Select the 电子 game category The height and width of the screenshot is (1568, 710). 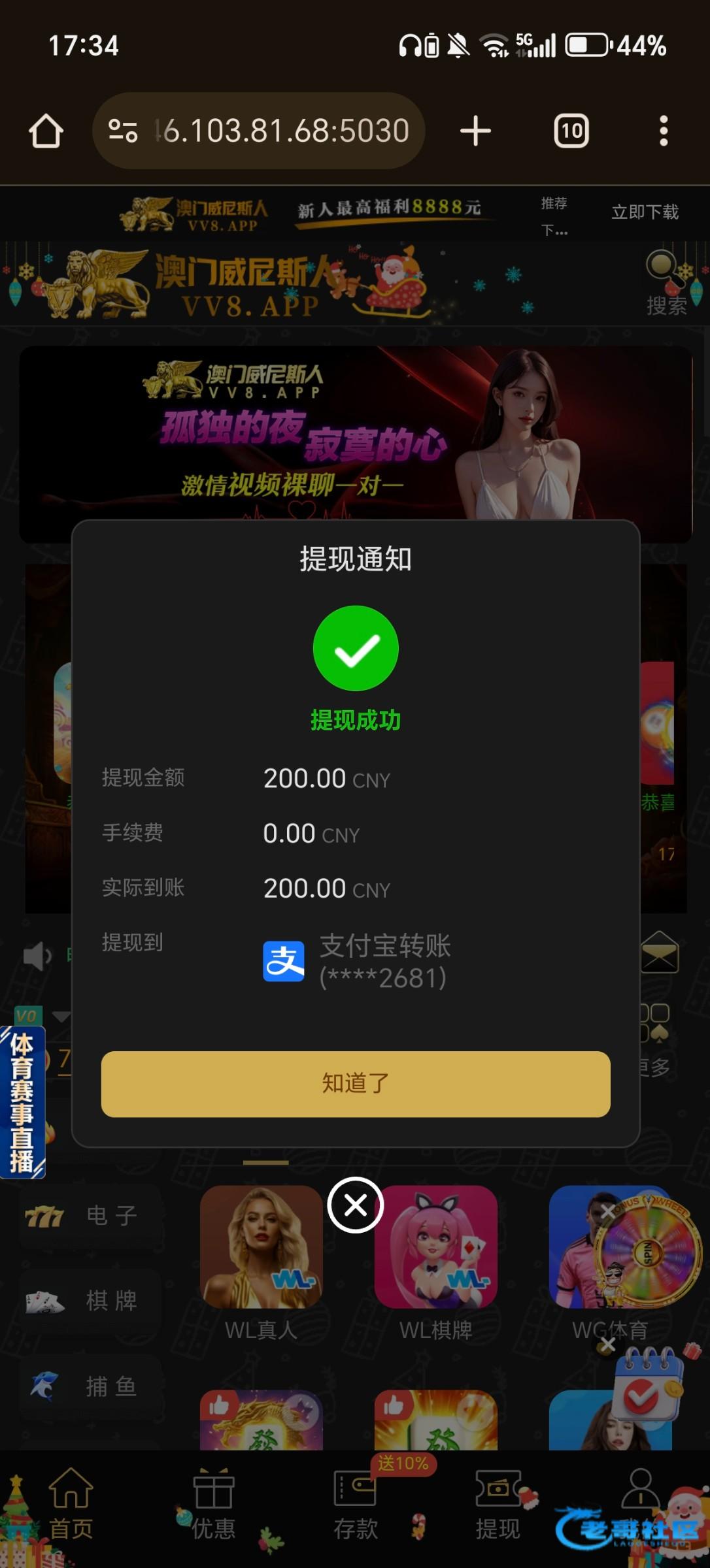(90, 1216)
